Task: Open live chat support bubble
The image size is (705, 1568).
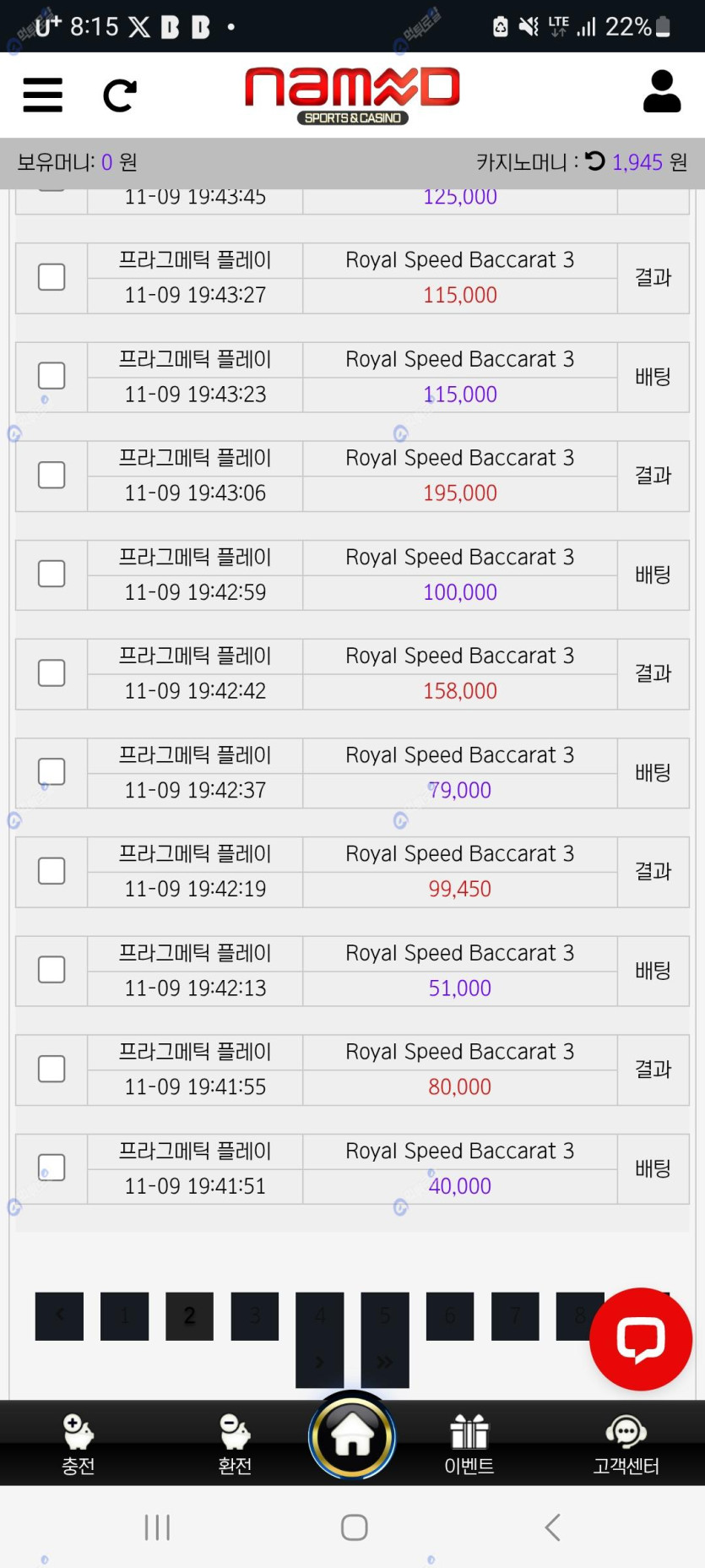Action: tap(641, 1339)
